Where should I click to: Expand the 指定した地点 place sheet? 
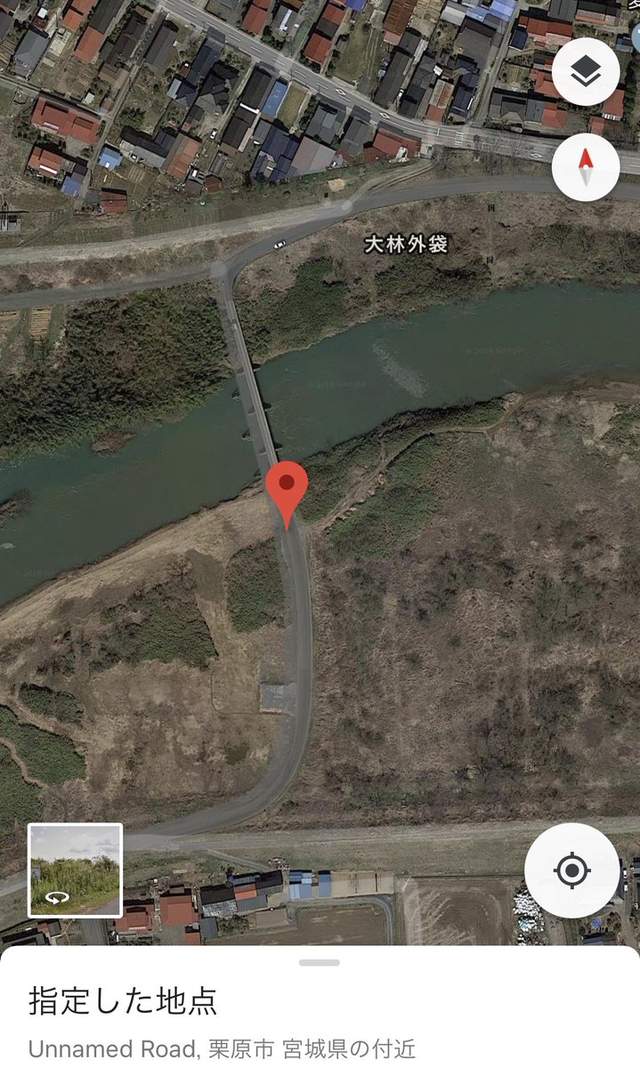click(319, 963)
